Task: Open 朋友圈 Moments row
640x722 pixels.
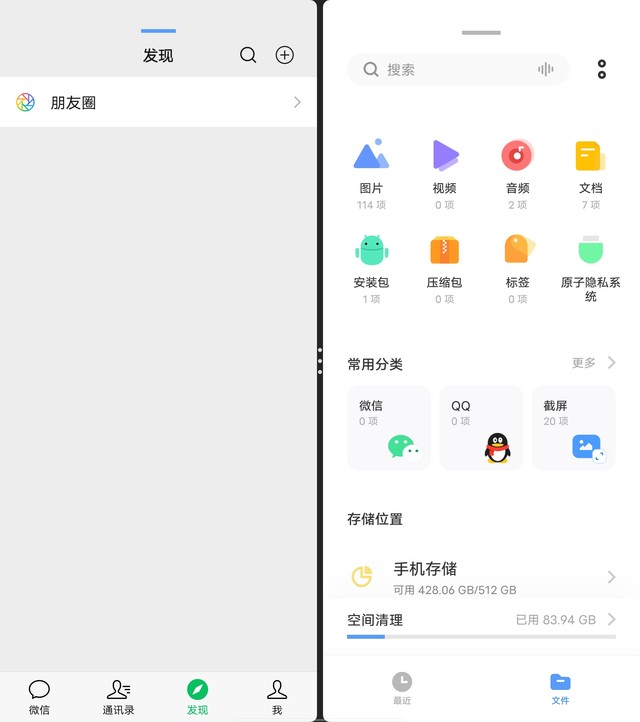Action: [x=158, y=102]
